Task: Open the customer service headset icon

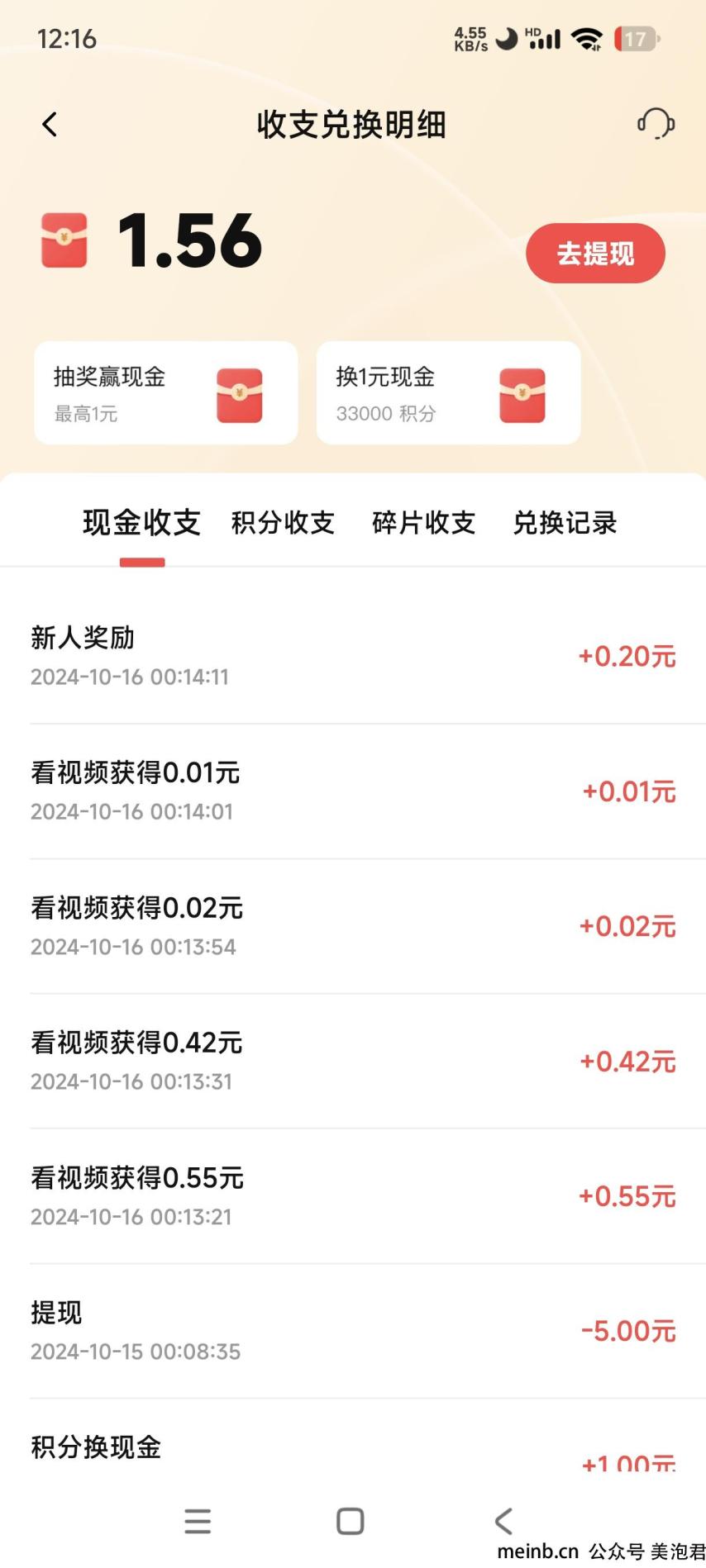Action: pyautogui.click(x=656, y=124)
